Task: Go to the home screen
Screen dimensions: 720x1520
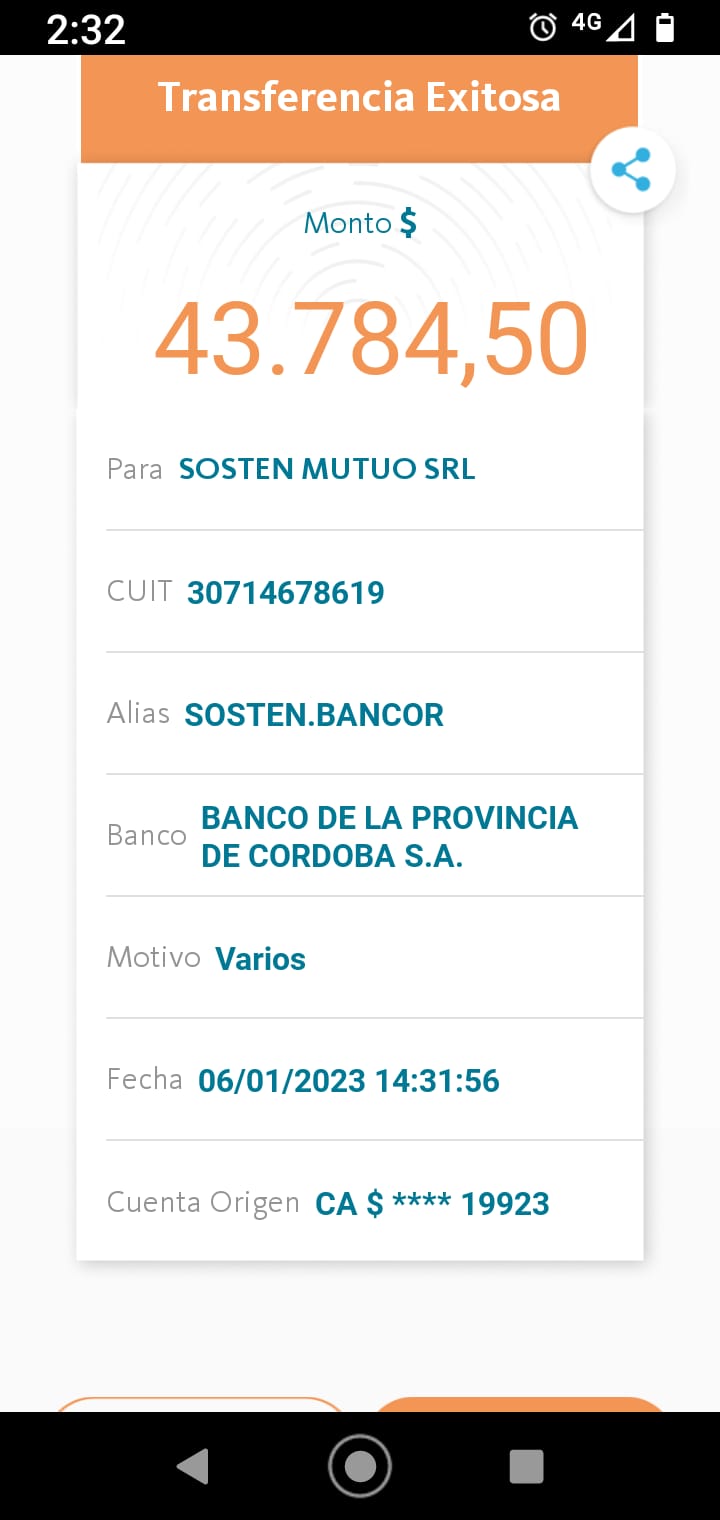Action: 360,1466
